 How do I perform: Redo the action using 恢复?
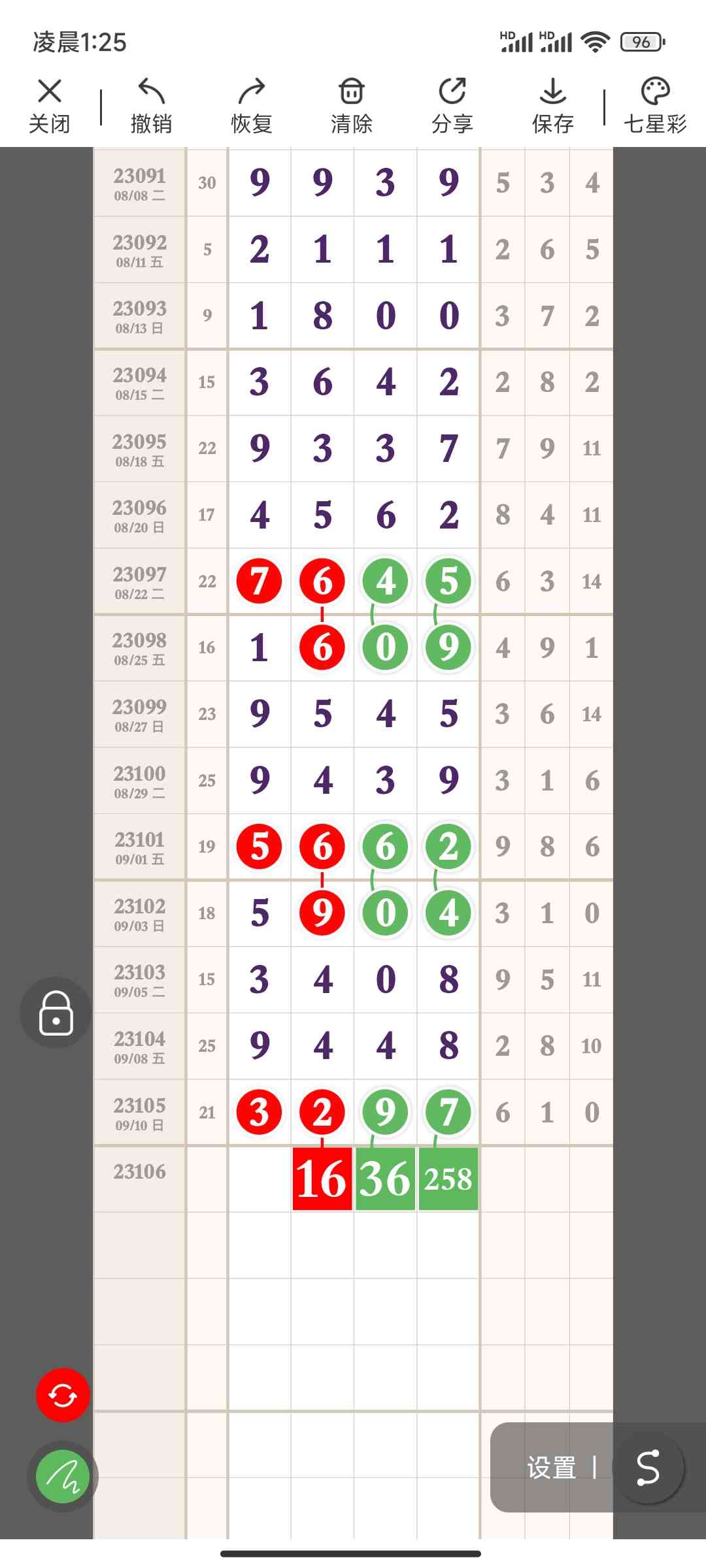coord(252,106)
